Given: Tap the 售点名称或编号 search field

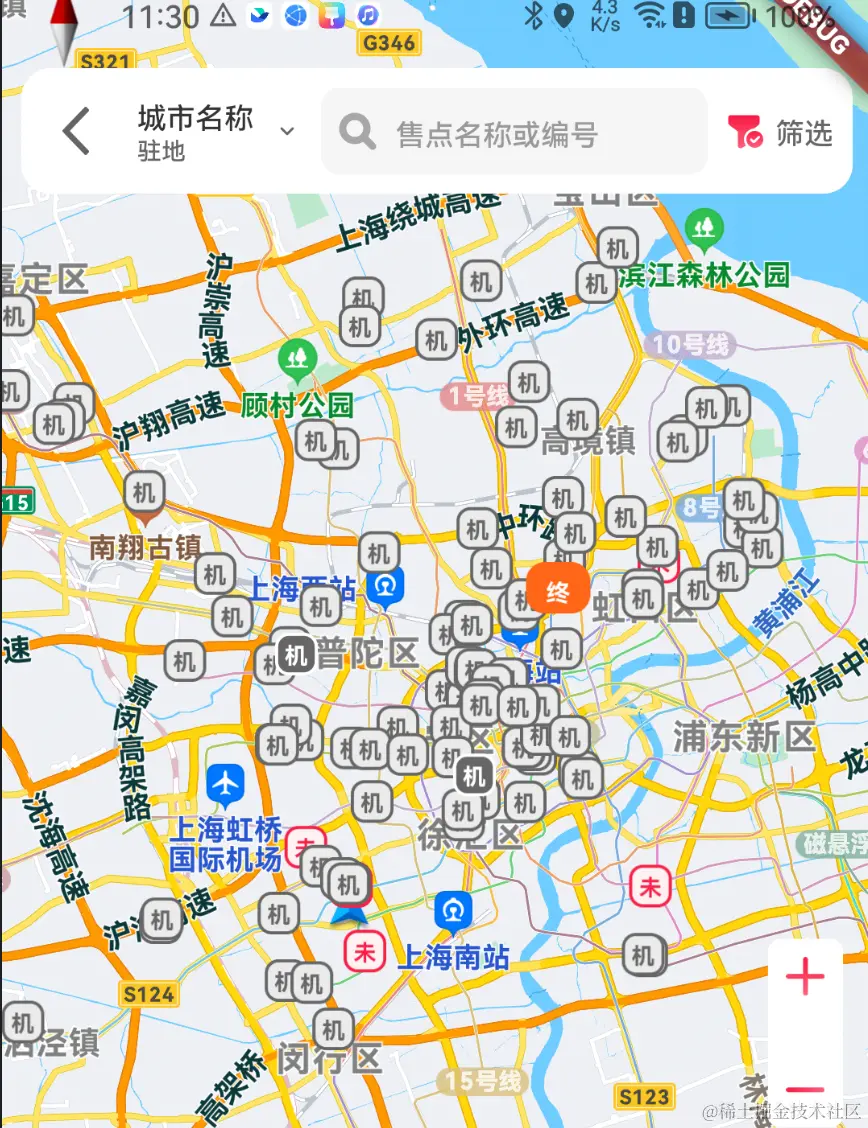Looking at the screenshot, I should pyautogui.click(x=514, y=132).
